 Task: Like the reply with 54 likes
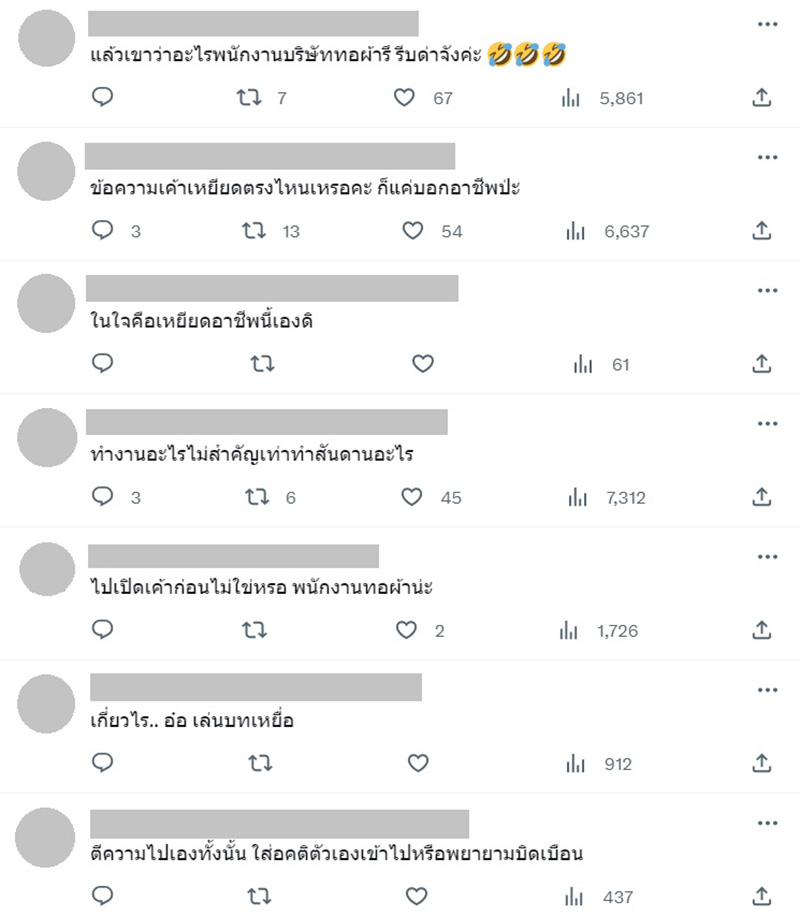pos(412,230)
